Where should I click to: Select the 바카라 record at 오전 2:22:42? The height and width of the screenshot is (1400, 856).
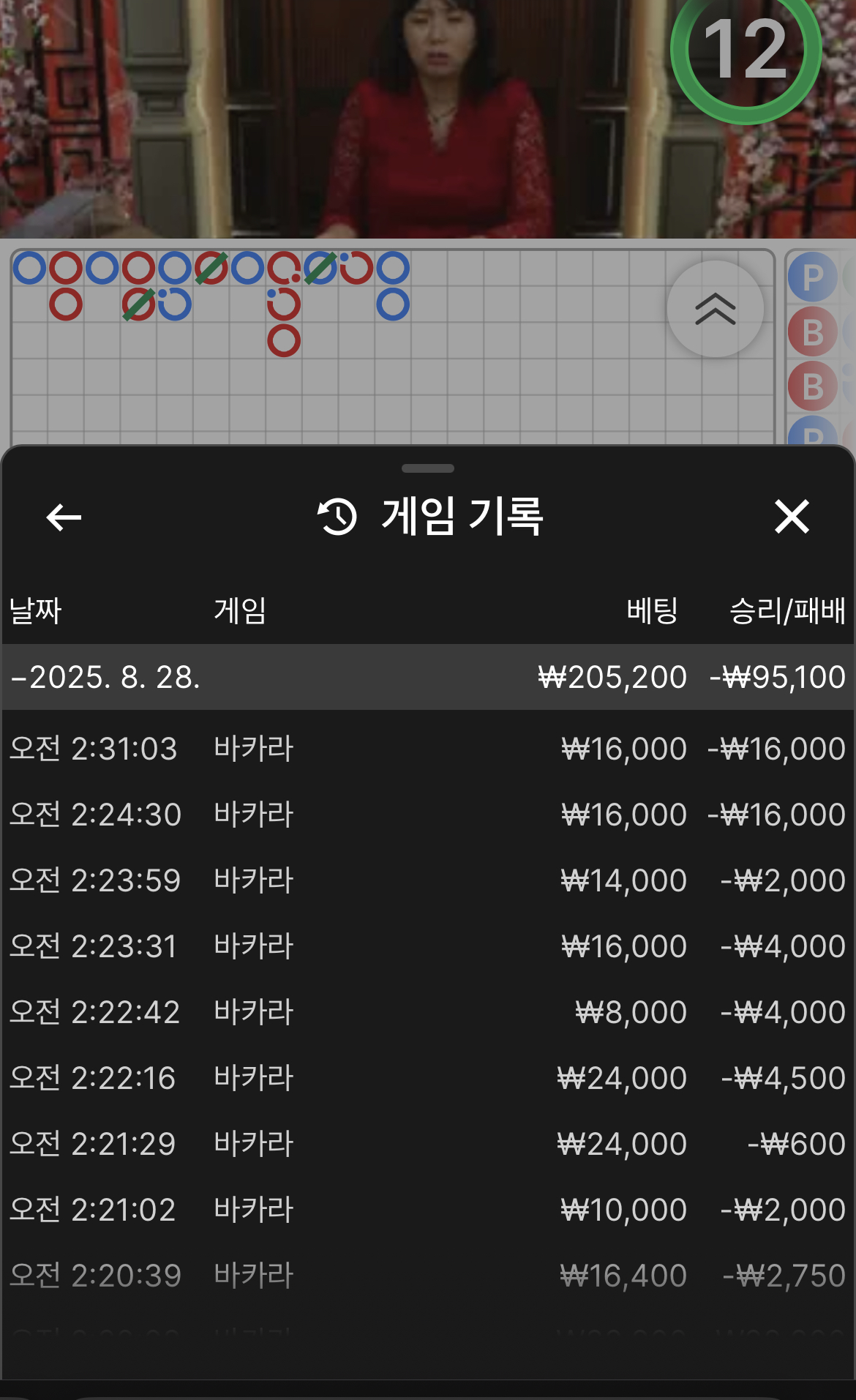click(427, 1012)
